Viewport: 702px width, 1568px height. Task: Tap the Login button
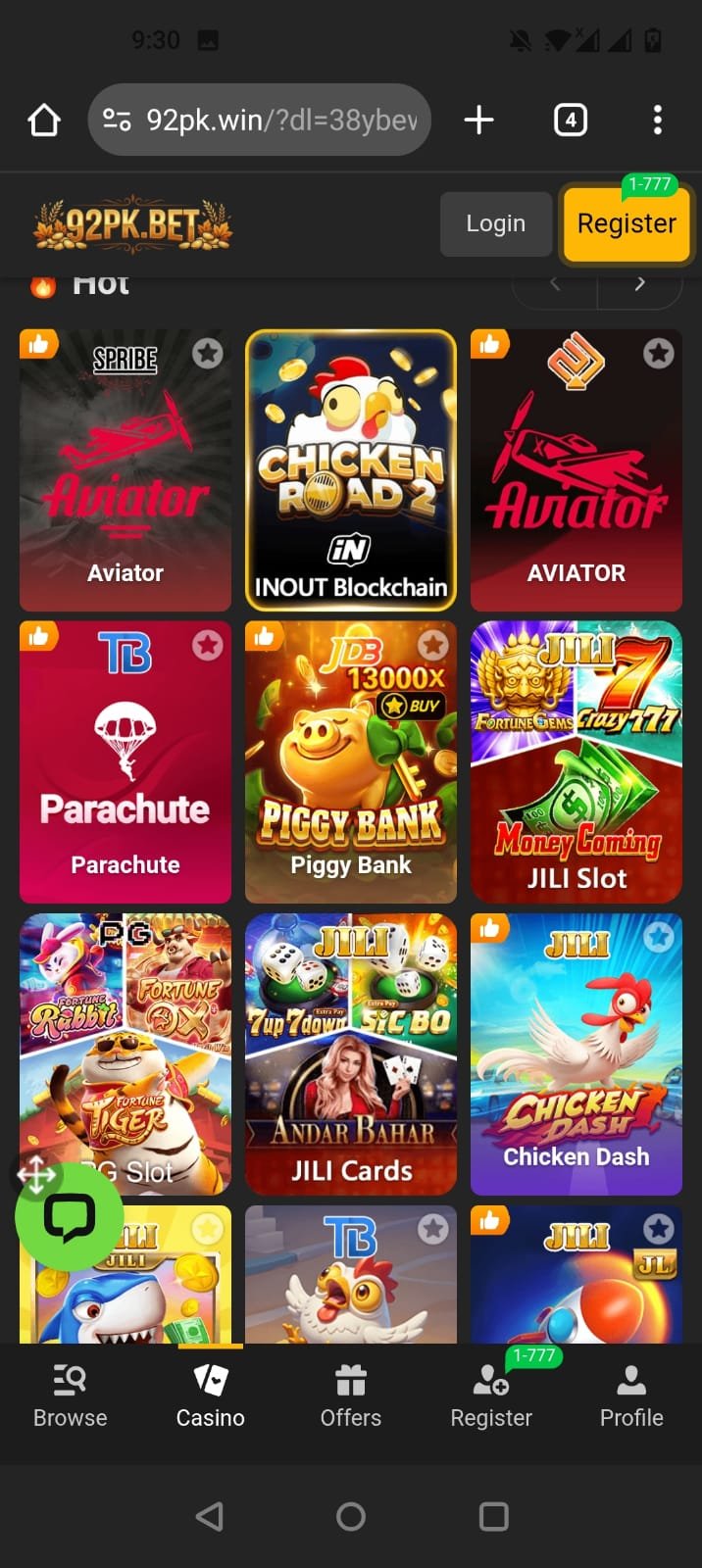tap(495, 223)
